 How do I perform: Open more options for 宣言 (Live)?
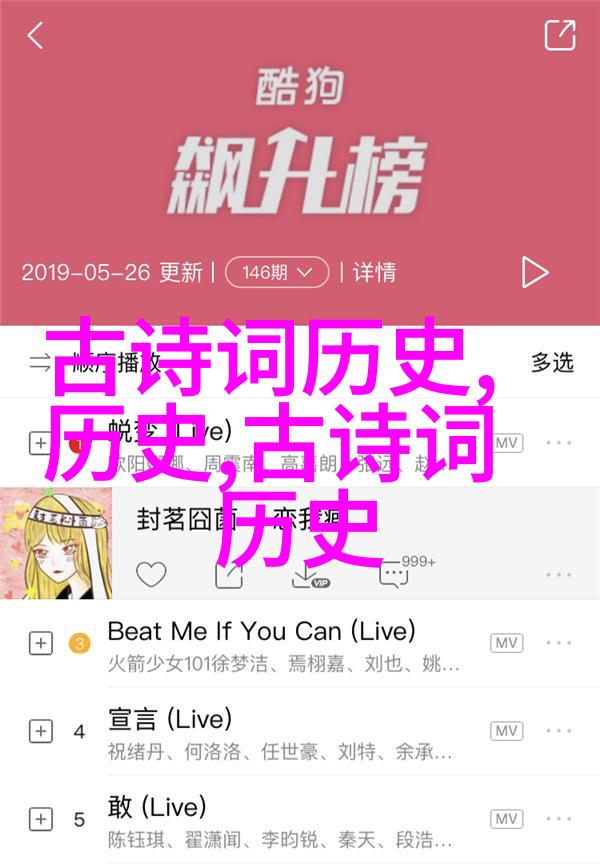(x=558, y=731)
